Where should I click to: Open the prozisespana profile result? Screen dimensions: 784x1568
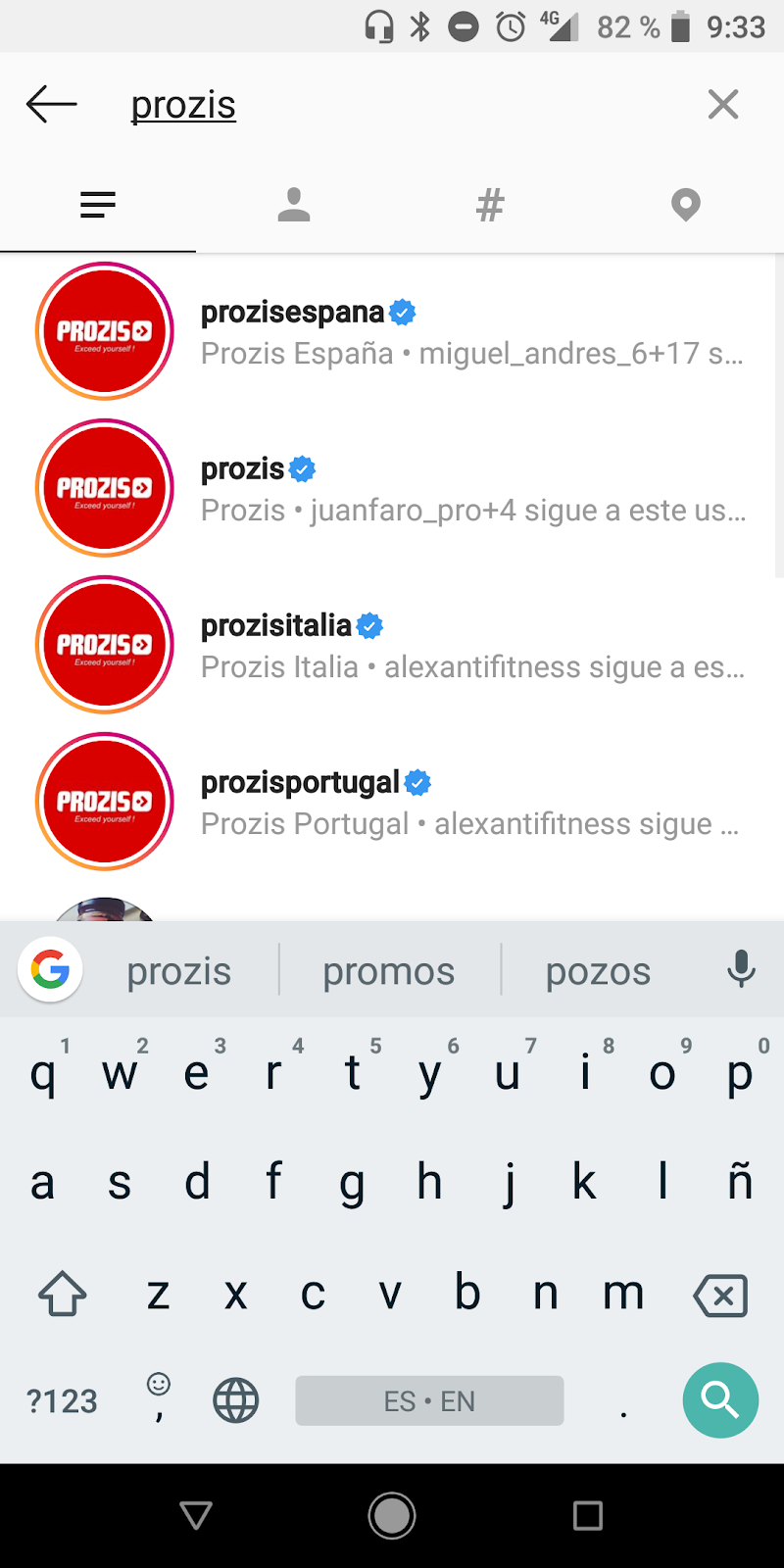(392, 331)
